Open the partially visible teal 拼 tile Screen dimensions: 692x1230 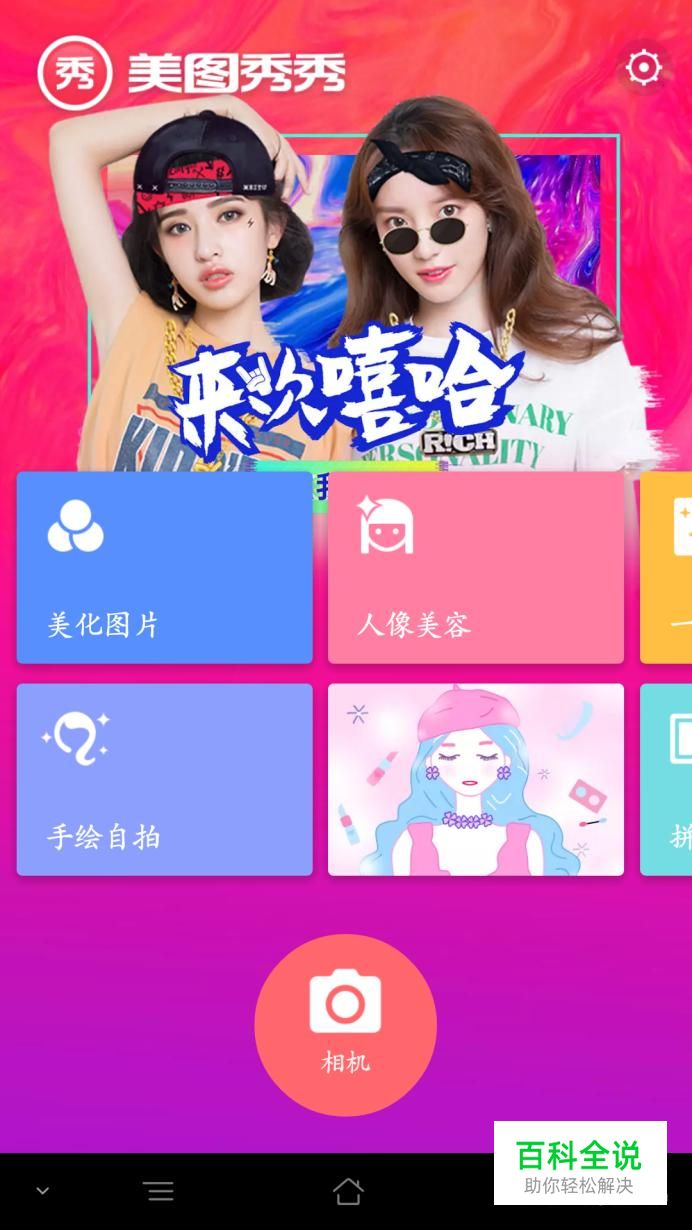pyautogui.click(x=666, y=779)
